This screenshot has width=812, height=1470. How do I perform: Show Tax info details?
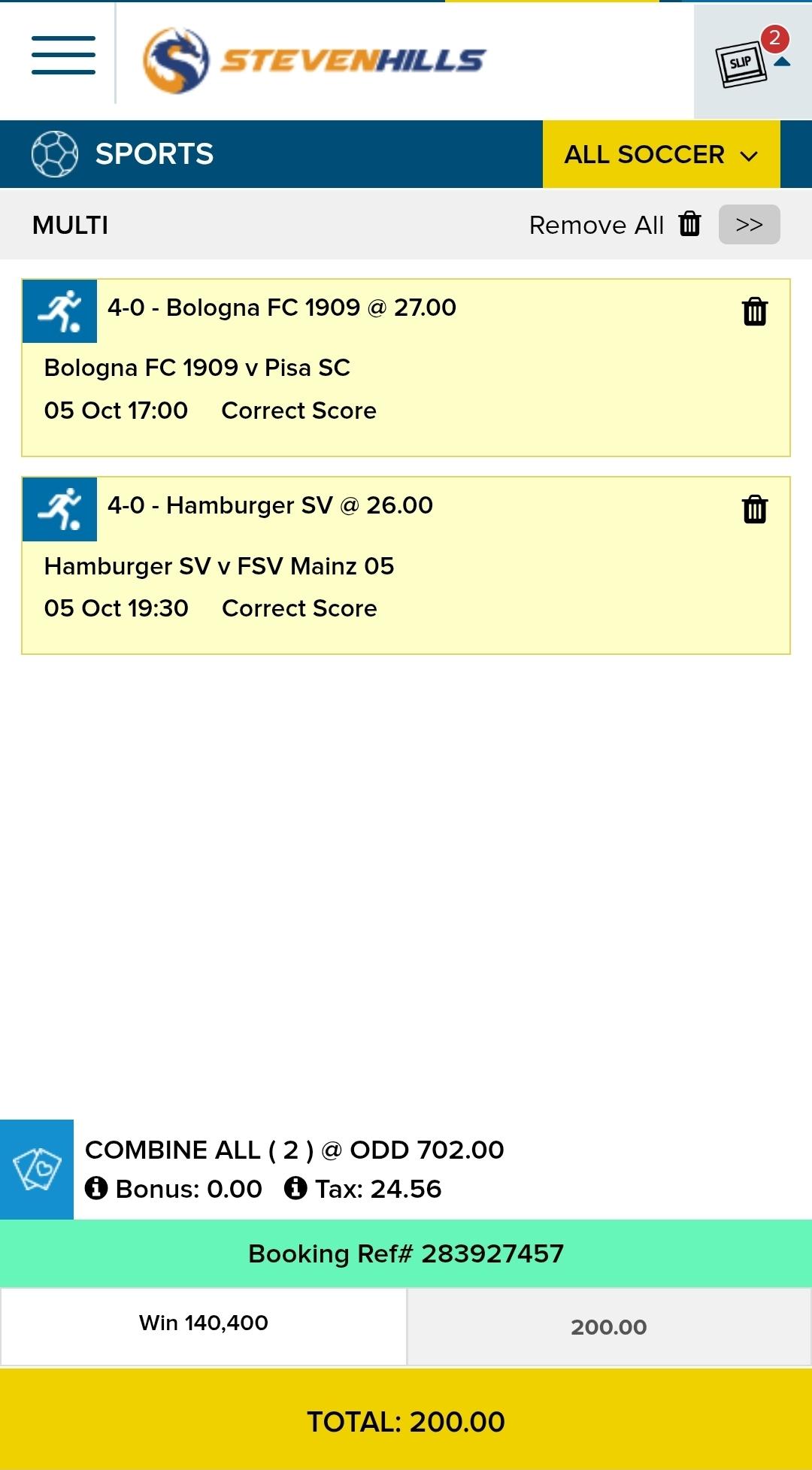point(295,1189)
